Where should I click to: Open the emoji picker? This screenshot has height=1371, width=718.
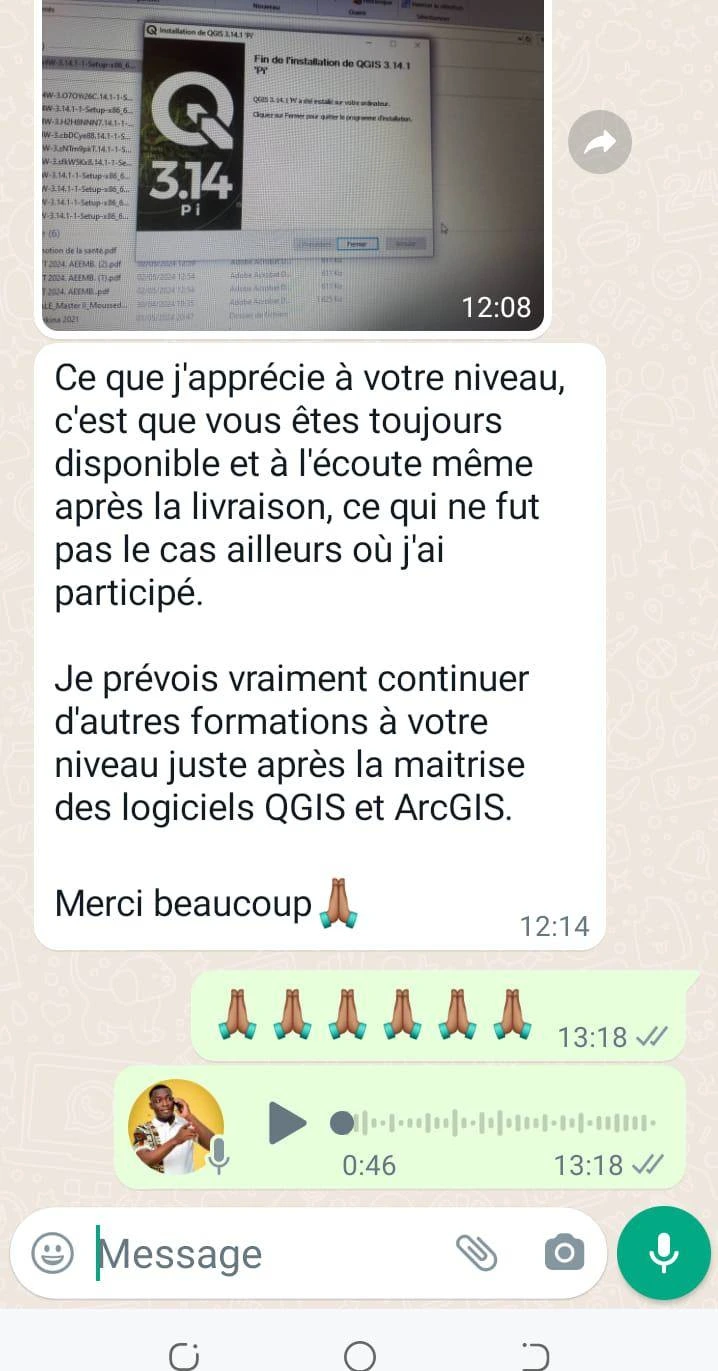[x=52, y=1253]
